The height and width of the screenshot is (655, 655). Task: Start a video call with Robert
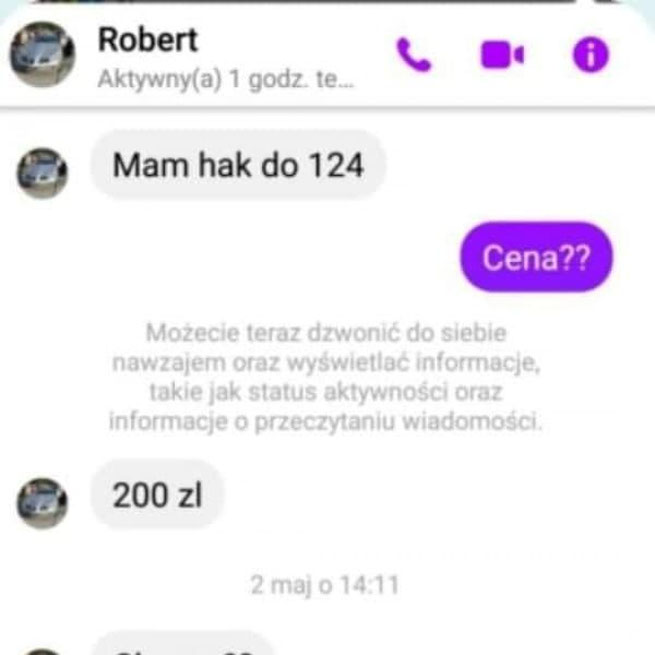click(x=502, y=56)
